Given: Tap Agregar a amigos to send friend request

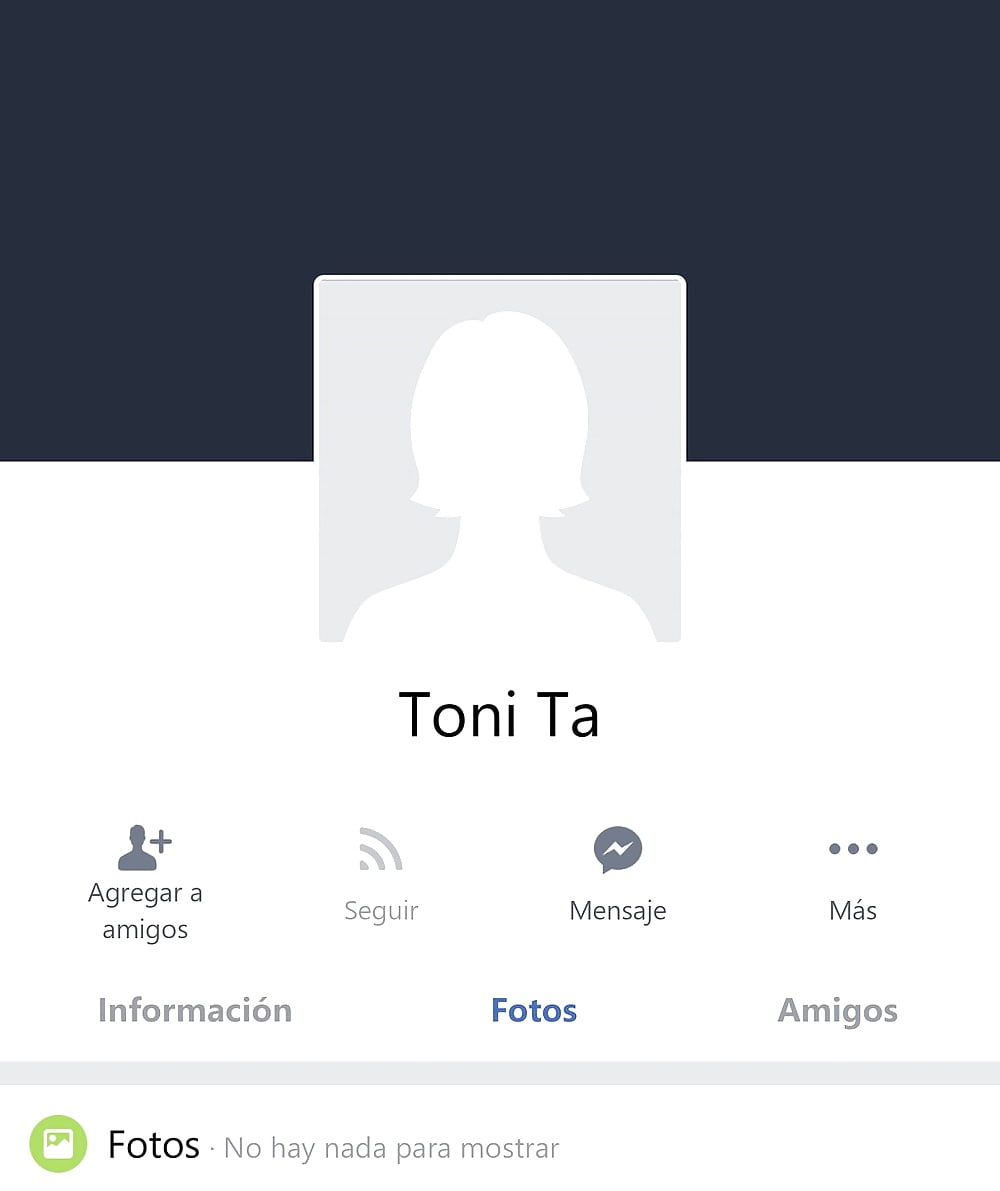Looking at the screenshot, I should (145, 882).
